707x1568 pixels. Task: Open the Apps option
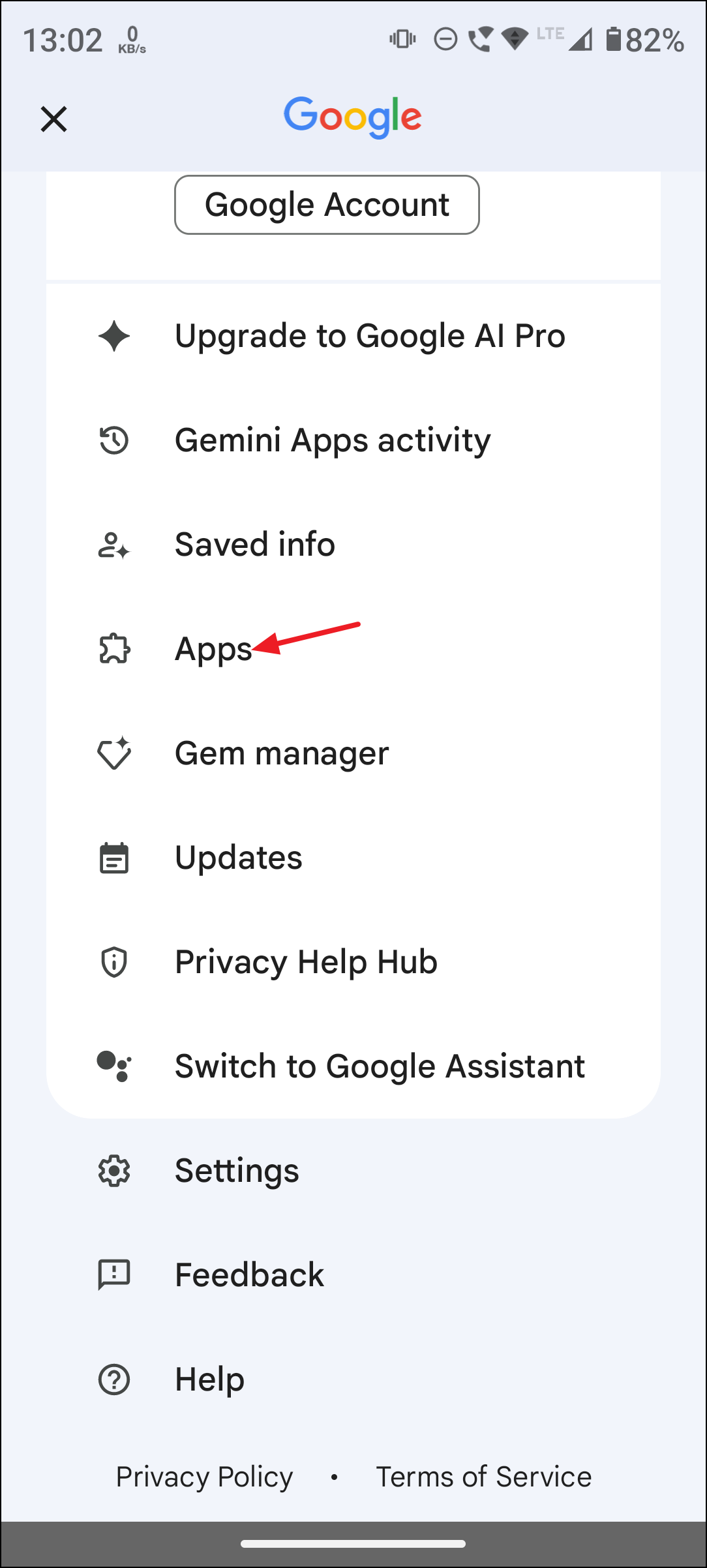pyautogui.click(x=213, y=649)
